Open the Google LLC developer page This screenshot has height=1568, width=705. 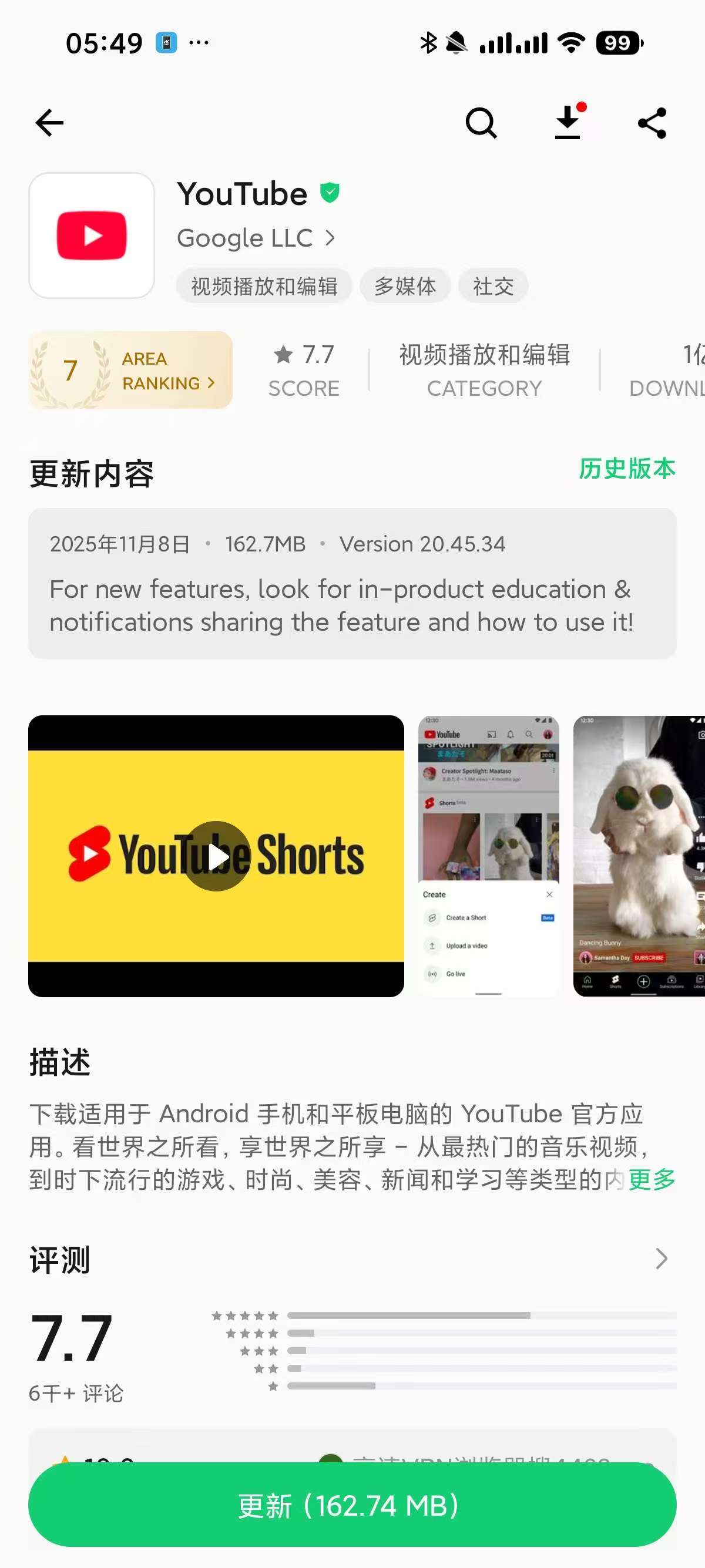(256, 238)
